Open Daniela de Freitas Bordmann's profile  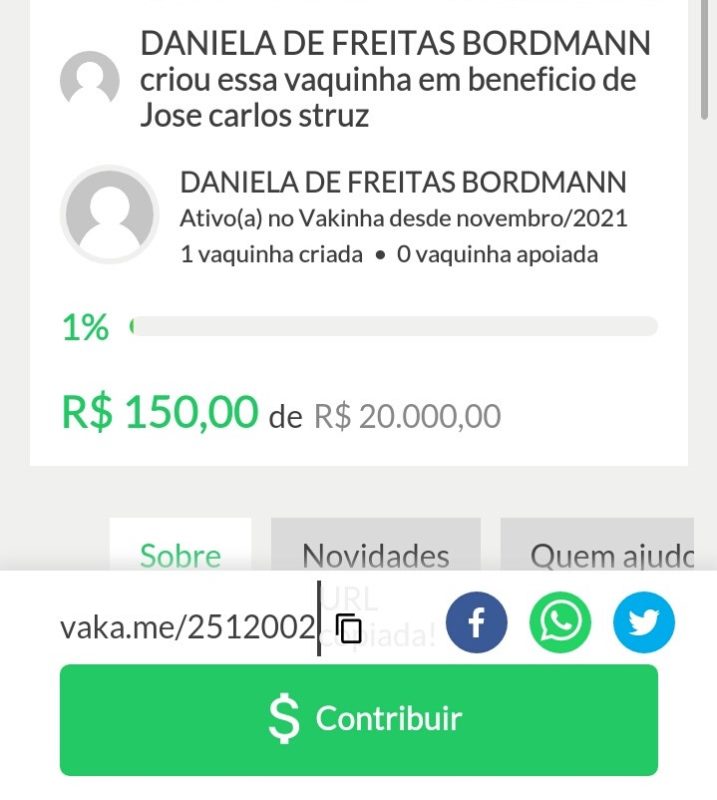(x=403, y=183)
